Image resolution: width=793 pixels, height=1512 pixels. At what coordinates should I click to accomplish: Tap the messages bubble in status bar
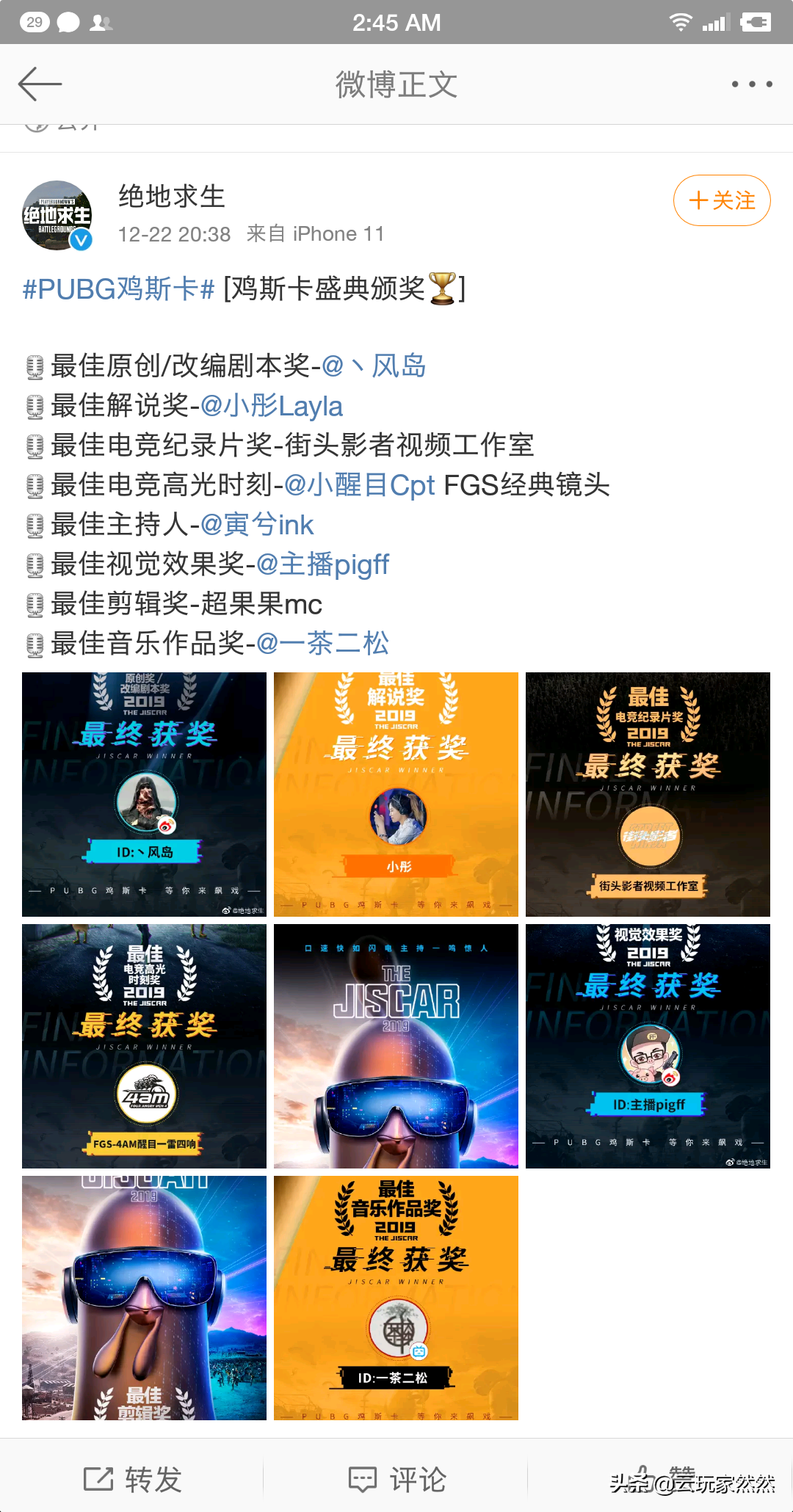coord(68,22)
